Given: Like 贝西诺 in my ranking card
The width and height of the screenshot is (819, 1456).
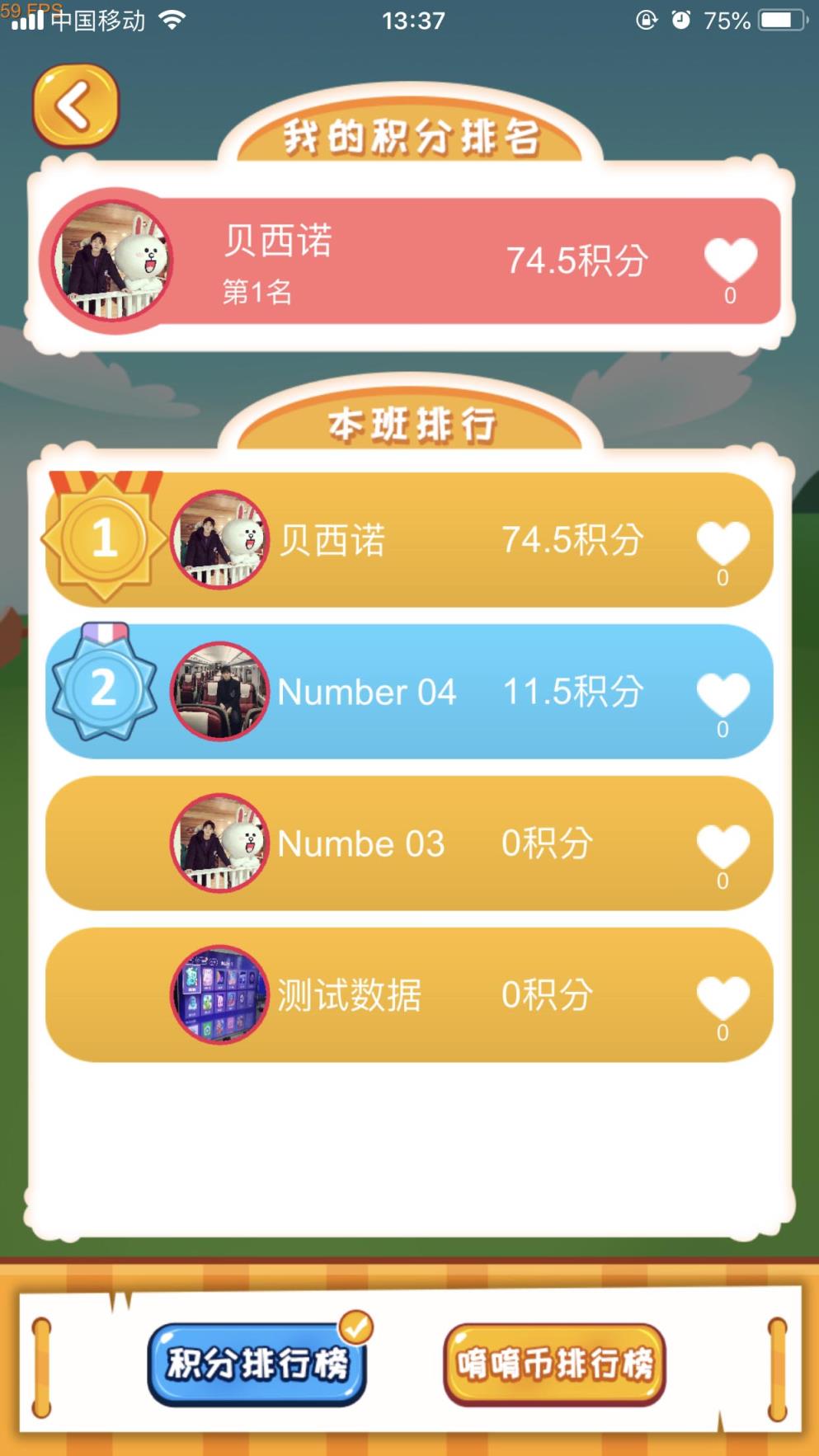Looking at the screenshot, I should coord(730,260).
